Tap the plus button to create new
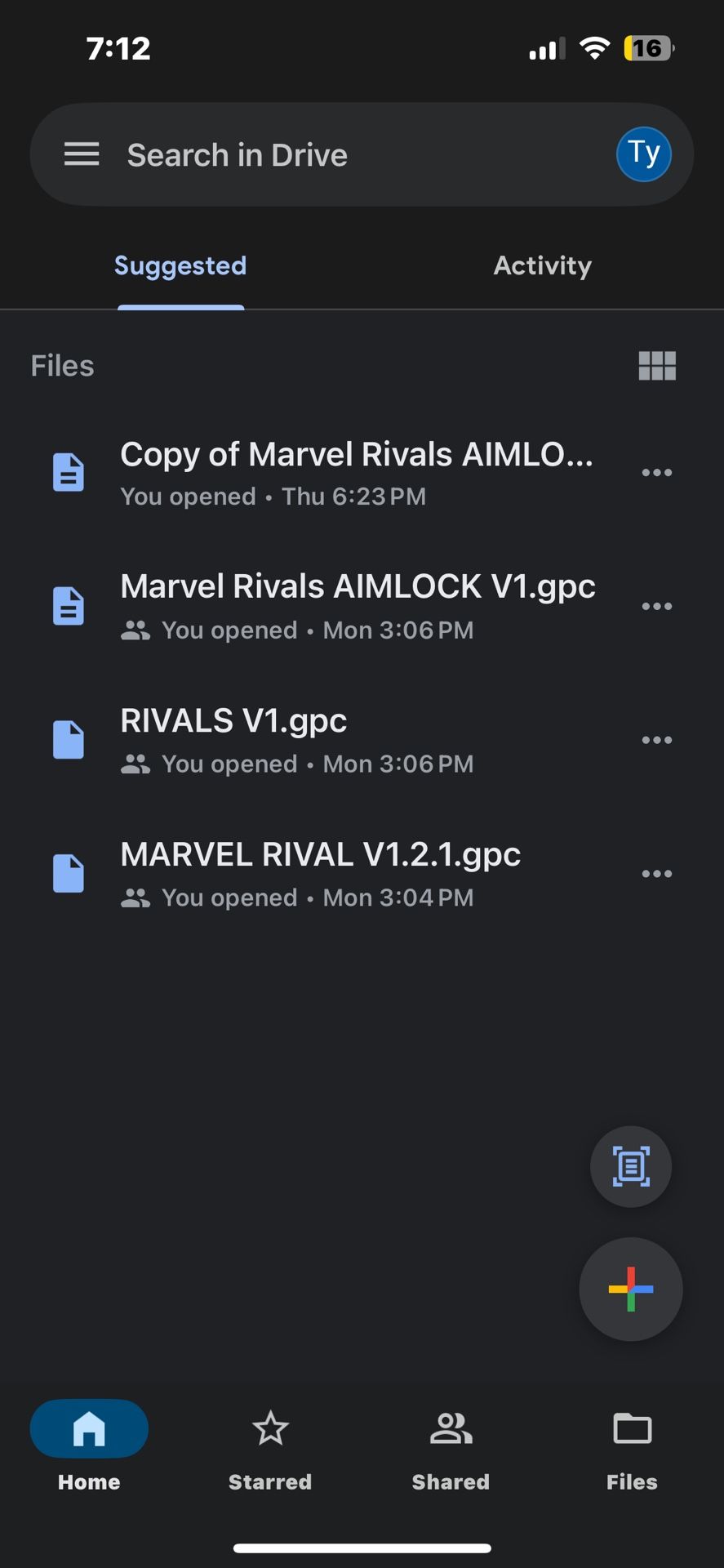This screenshot has width=724, height=1568. (x=631, y=1290)
